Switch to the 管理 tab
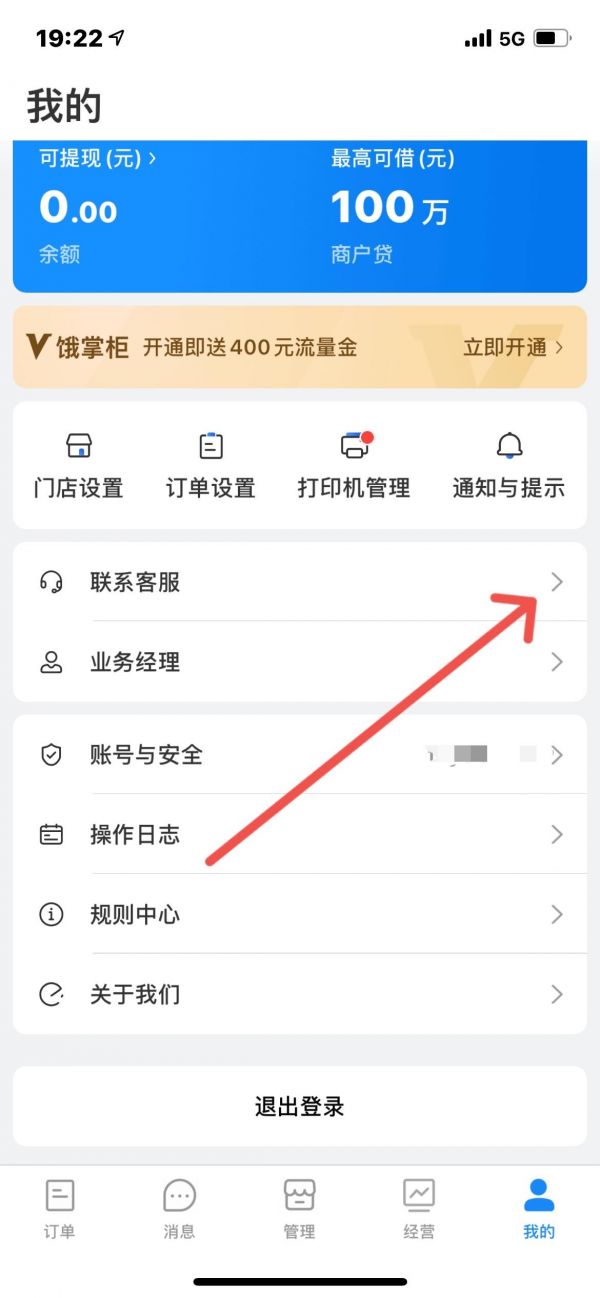The image size is (600, 1298). click(300, 1208)
